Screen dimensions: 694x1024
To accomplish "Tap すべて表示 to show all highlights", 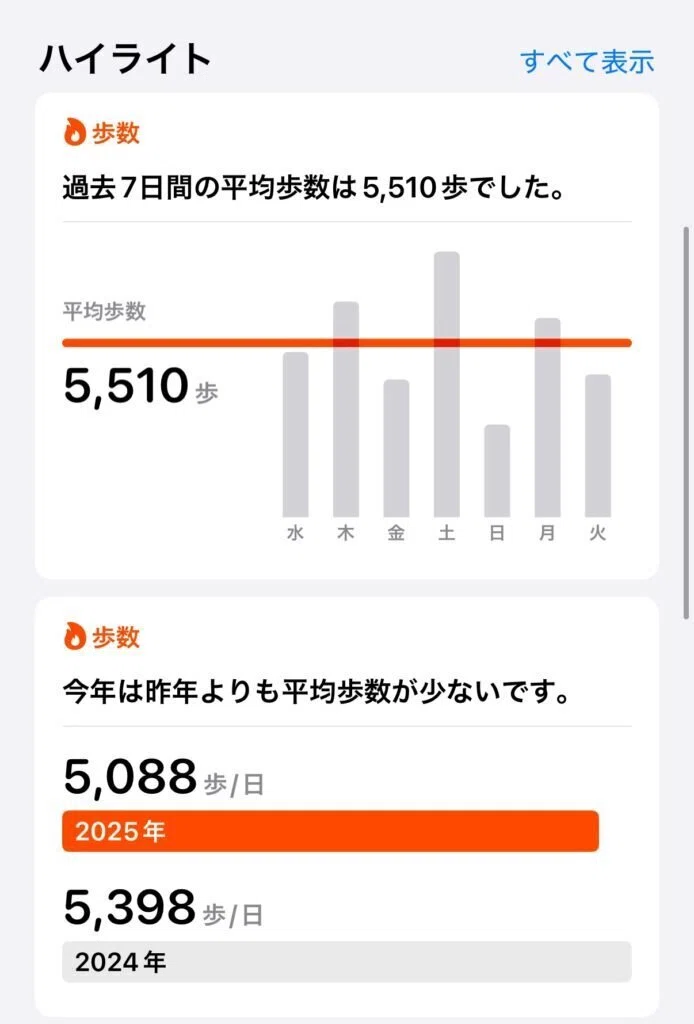I will (x=587, y=61).
